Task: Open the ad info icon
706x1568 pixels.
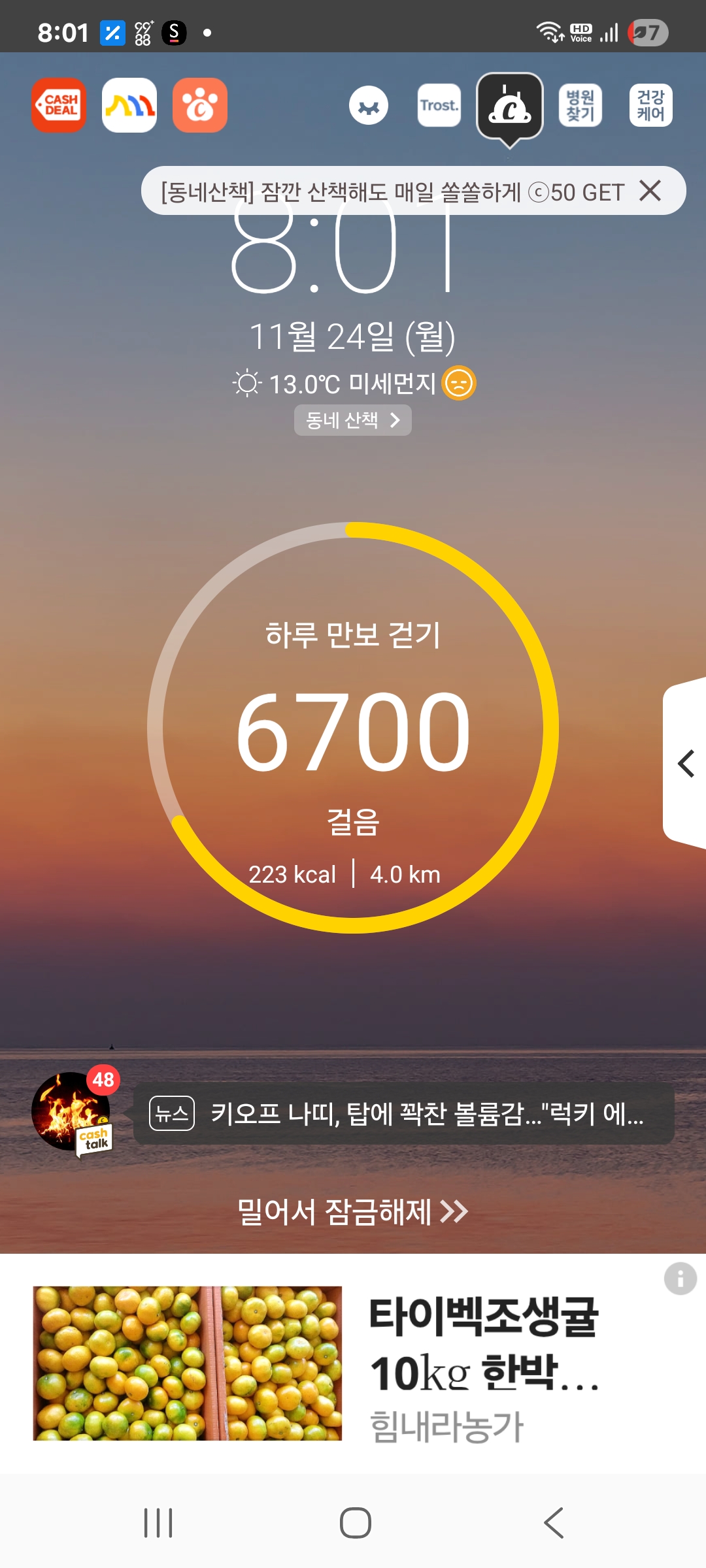Action: tap(680, 1278)
